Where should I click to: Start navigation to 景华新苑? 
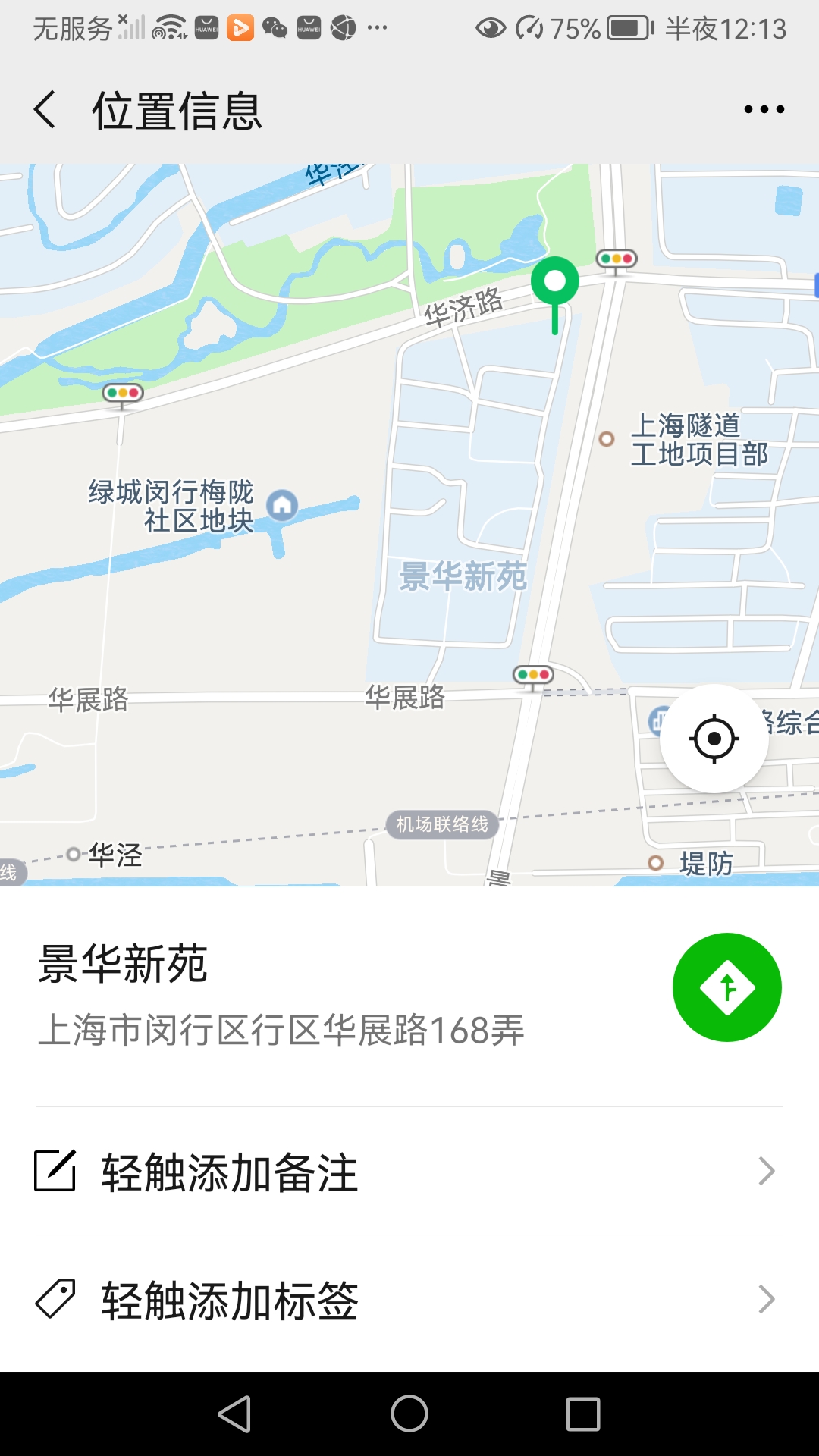(x=726, y=987)
